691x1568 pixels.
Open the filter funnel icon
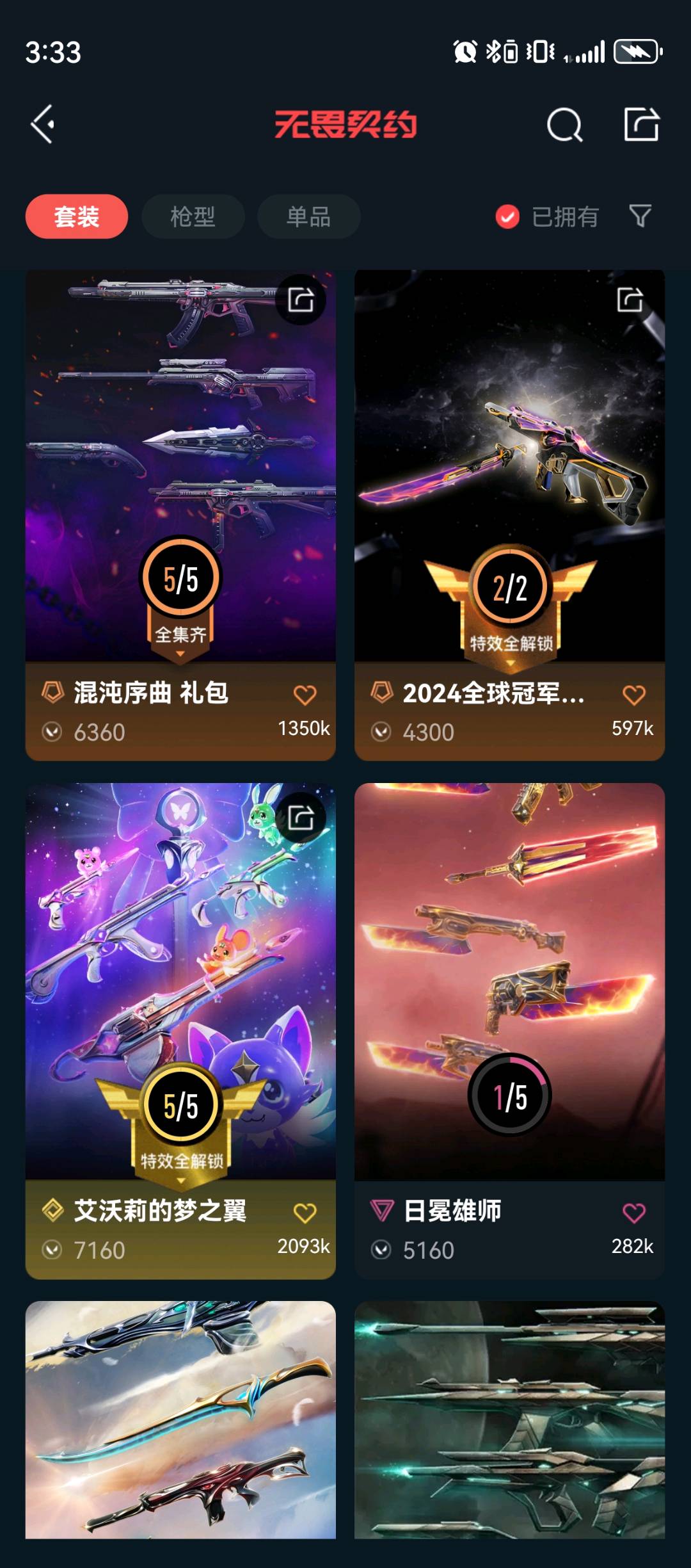(x=640, y=216)
